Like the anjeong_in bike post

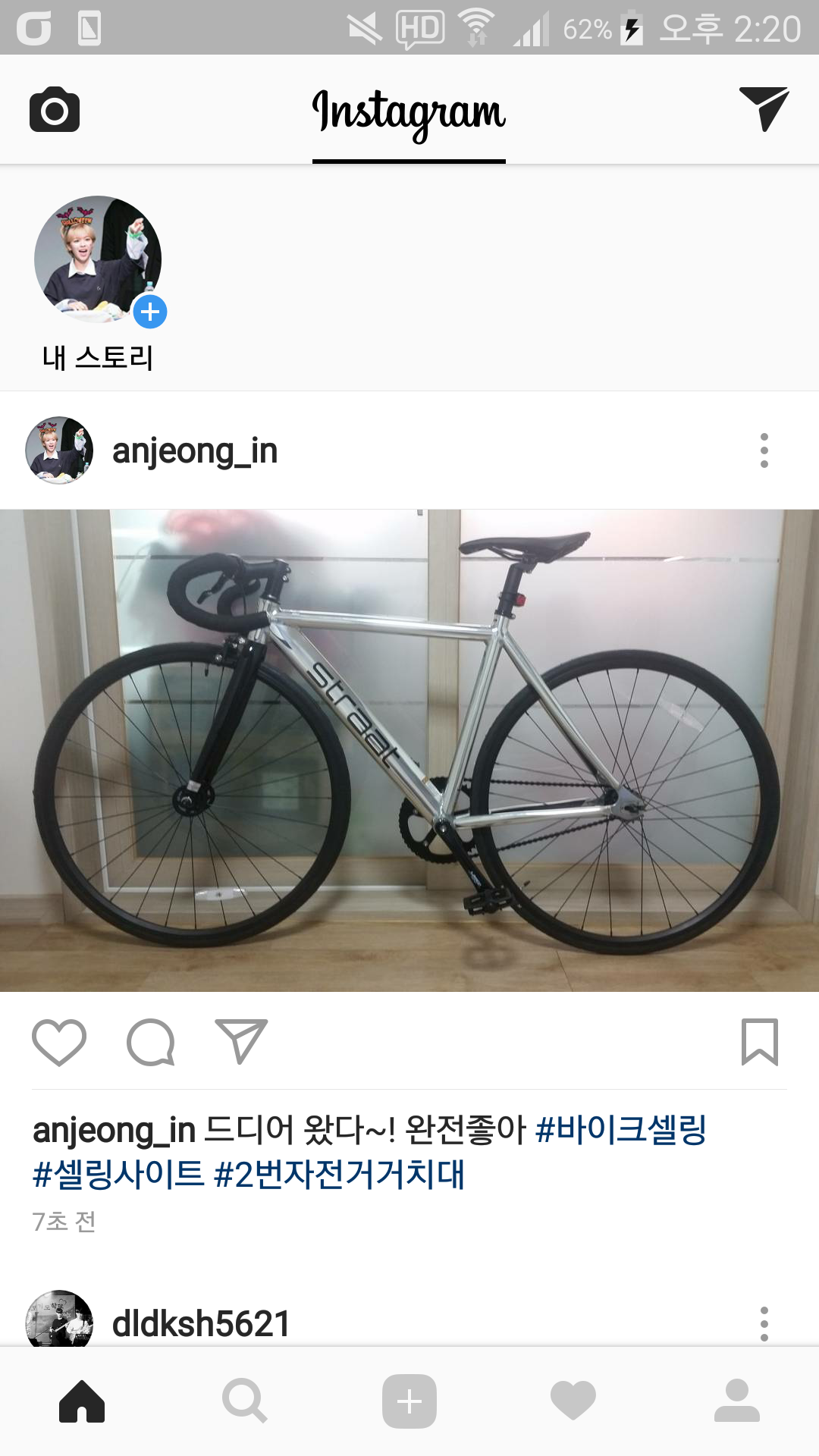59,1042
